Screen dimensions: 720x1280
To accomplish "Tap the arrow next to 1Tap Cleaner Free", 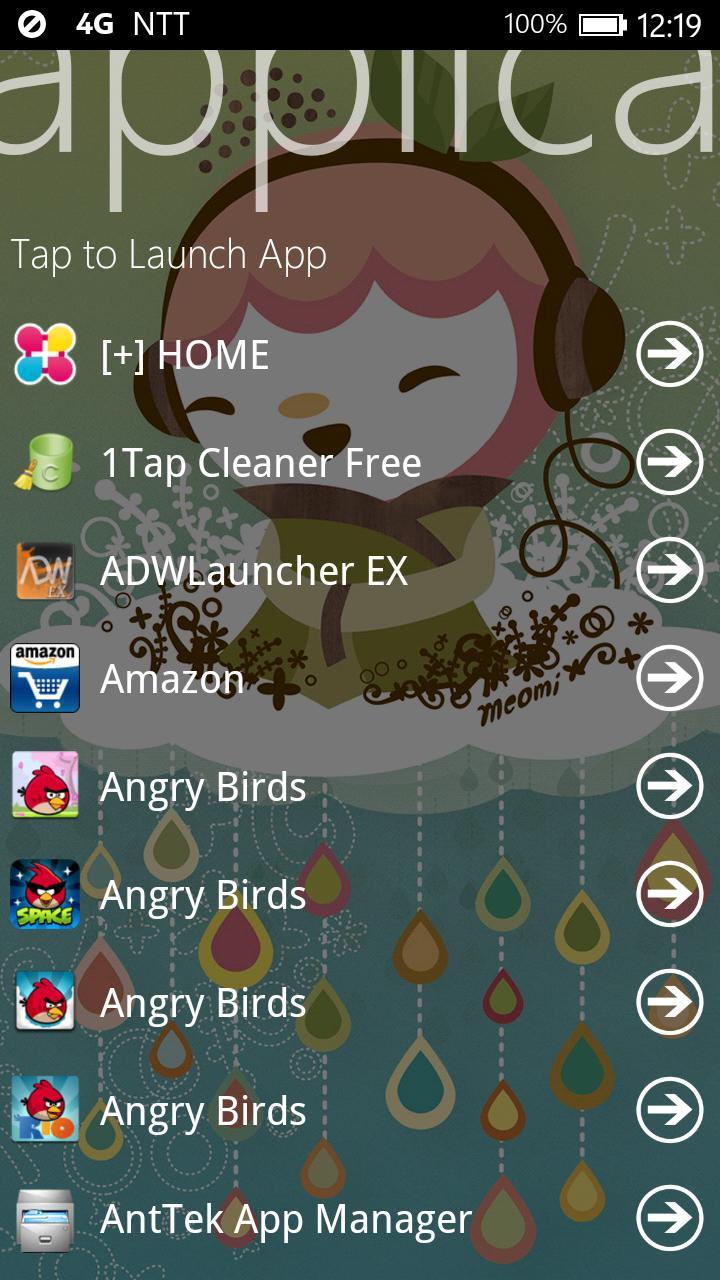I will point(668,463).
